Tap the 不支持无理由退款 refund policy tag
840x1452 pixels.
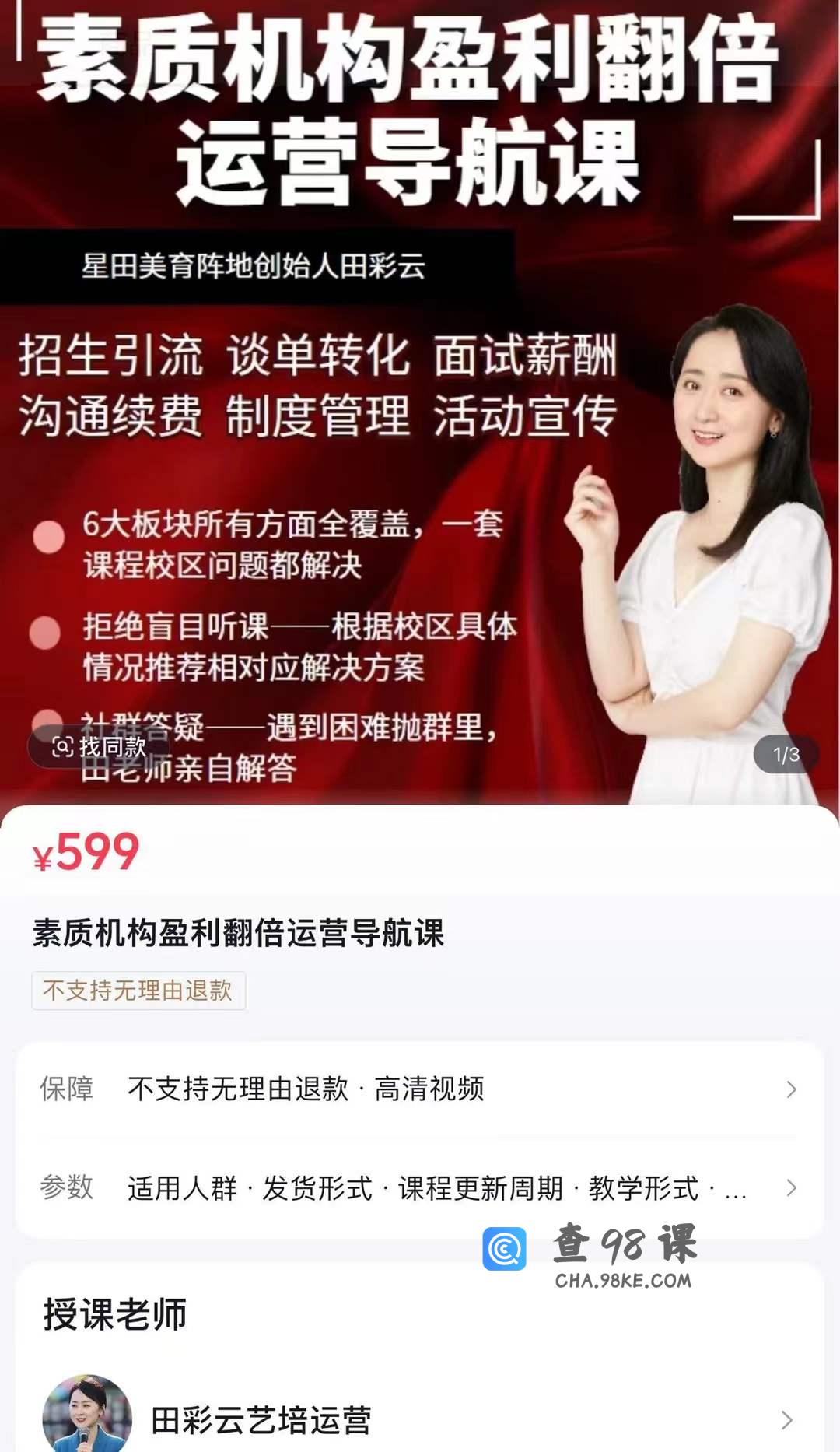point(138,991)
